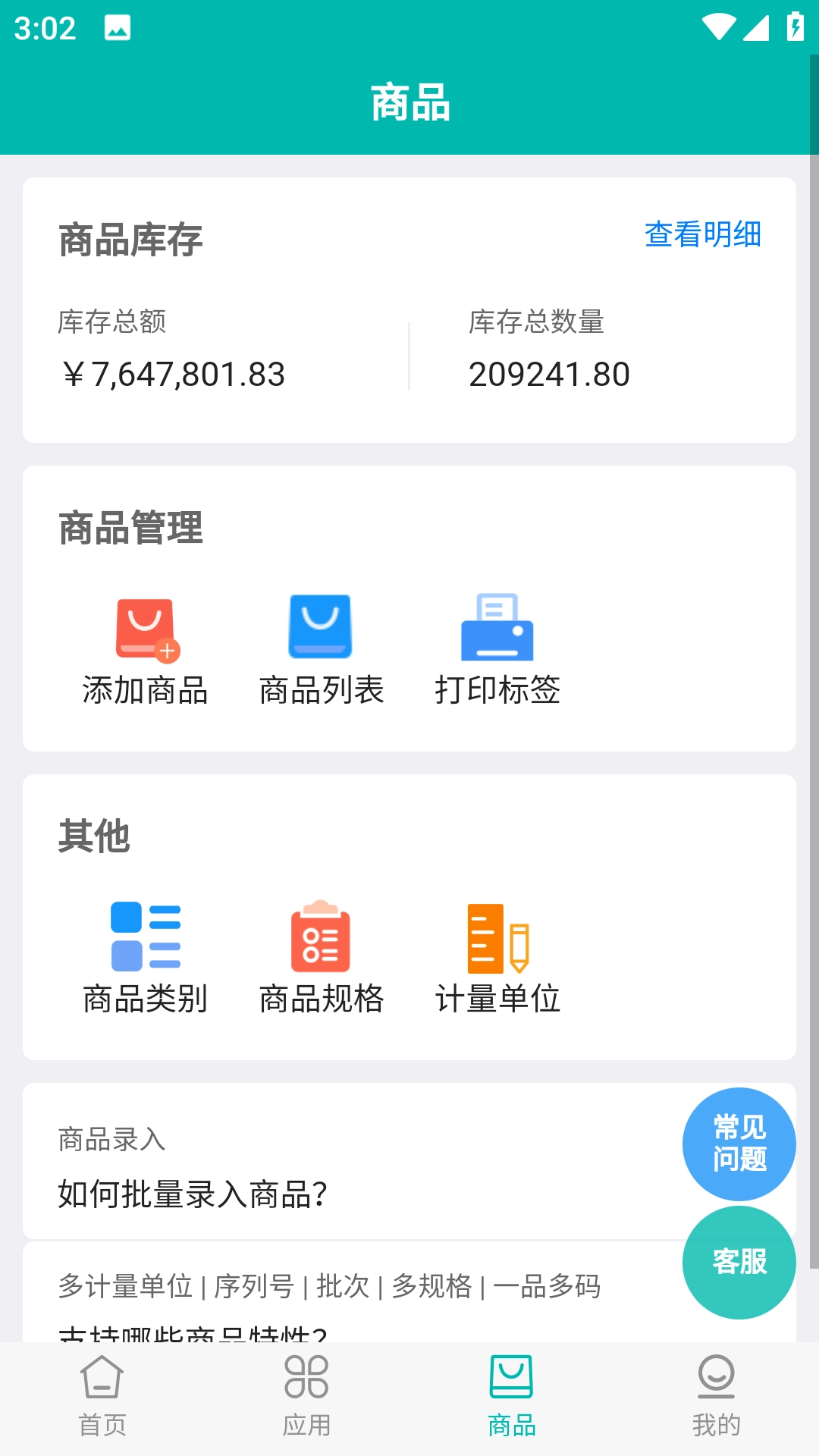Go to the 我的 profile tab
819x1456 pixels.
pos(716,1397)
